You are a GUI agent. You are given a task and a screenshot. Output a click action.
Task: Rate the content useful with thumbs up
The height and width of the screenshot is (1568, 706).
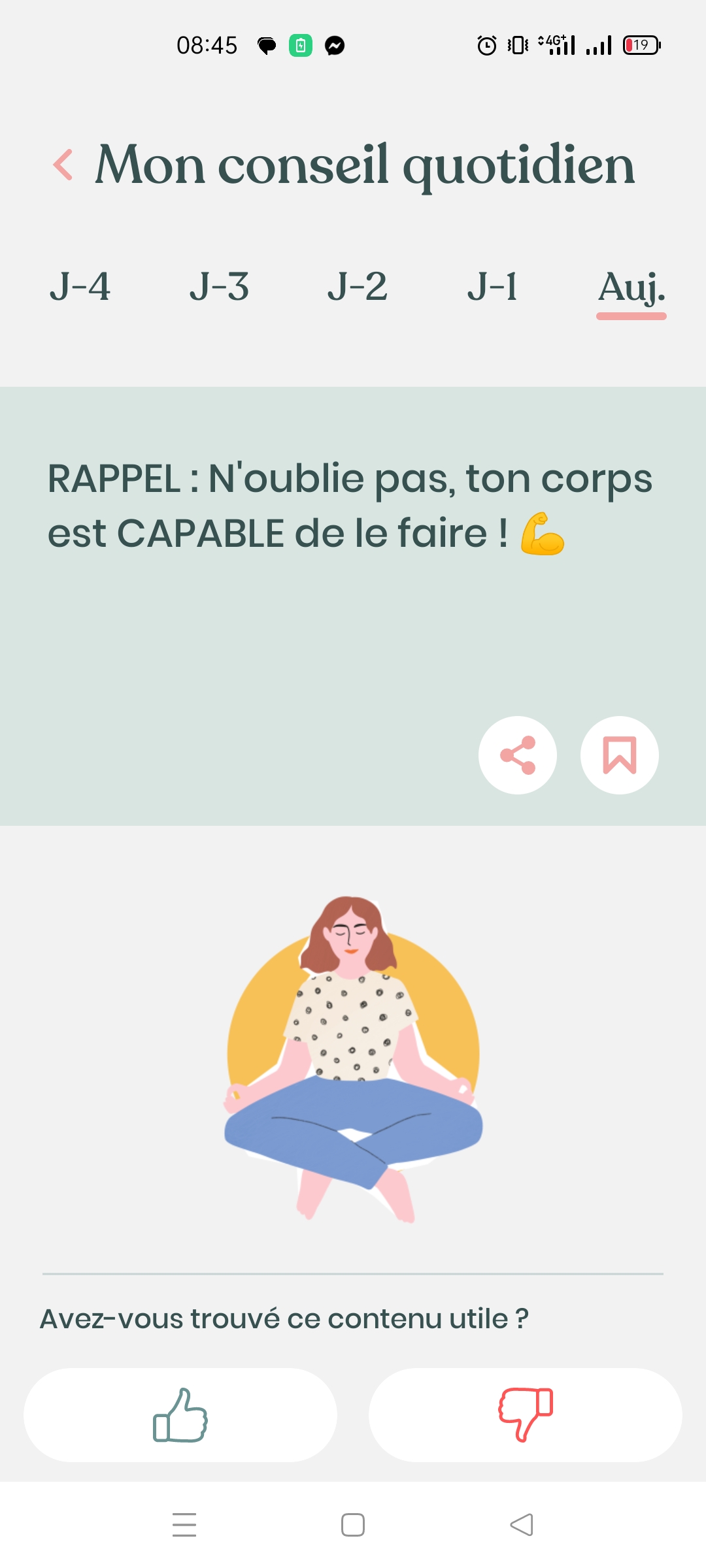click(x=180, y=1415)
